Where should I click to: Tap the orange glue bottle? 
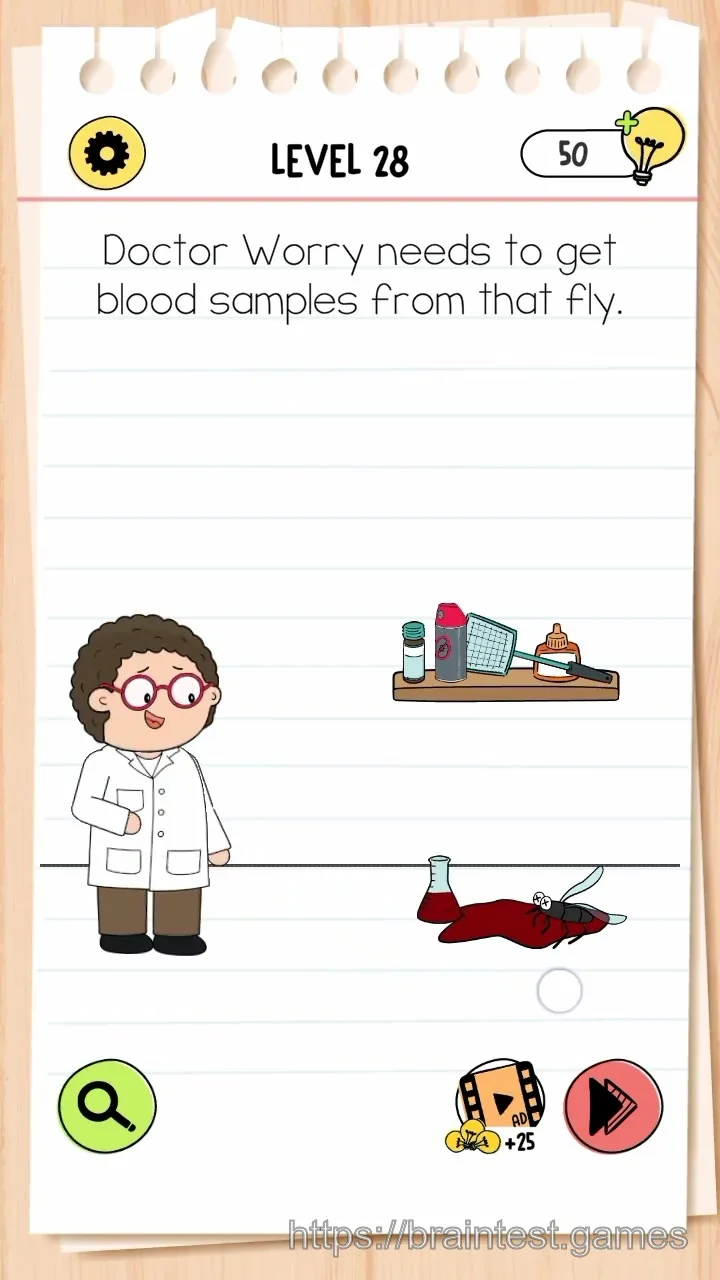[x=556, y=654]
